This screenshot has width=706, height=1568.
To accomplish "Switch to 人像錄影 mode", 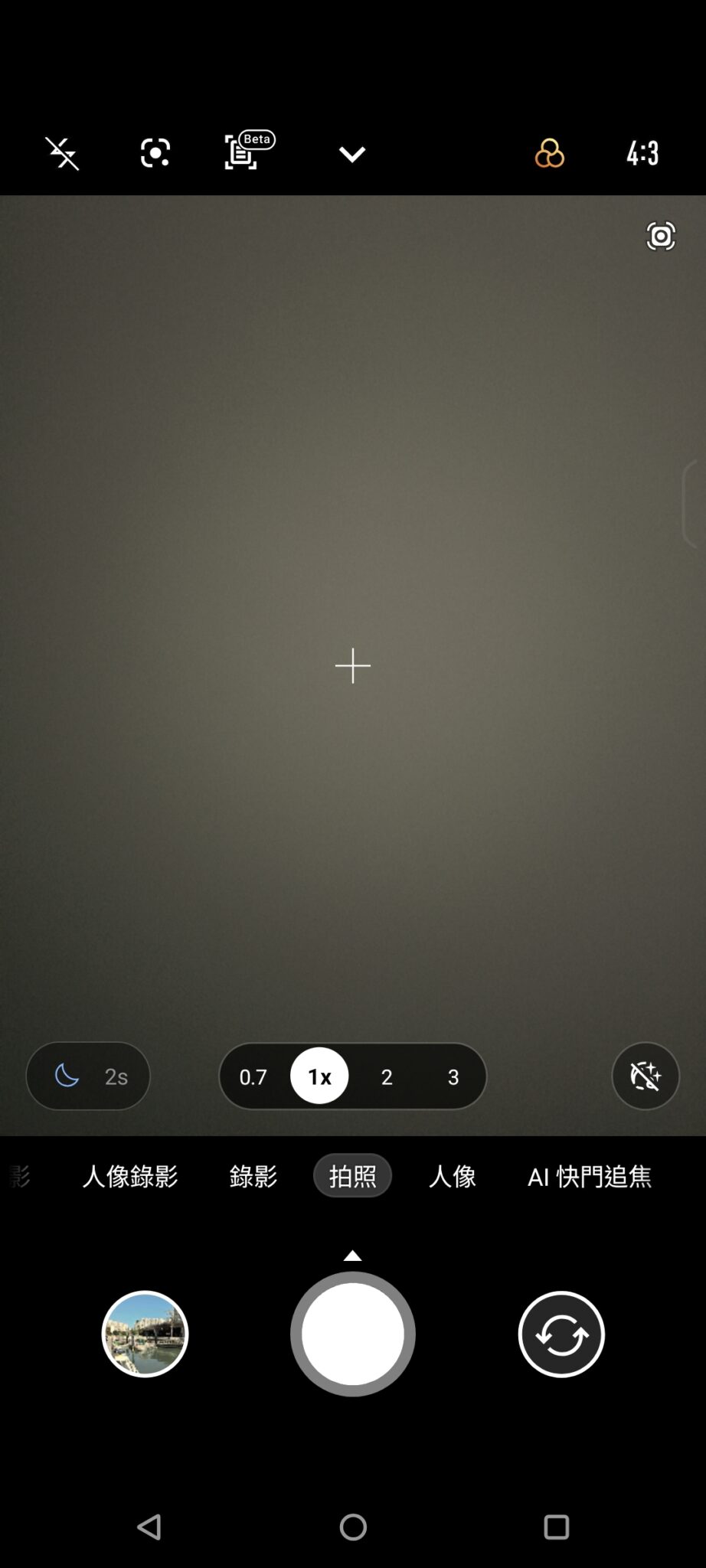I will (x=130, y=1176).
